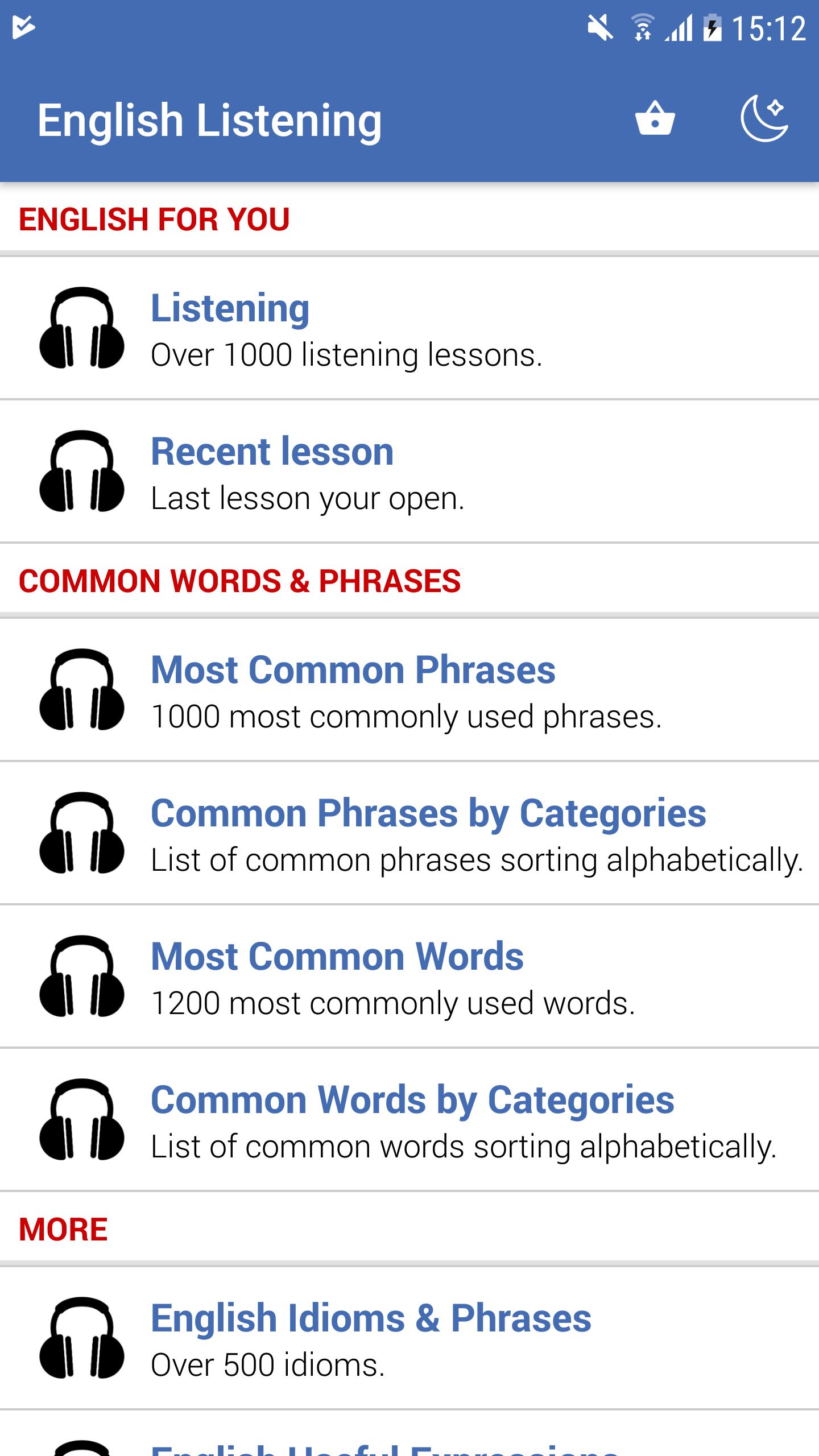The height and width of the screenshot is (1456, 819).
Task: Toggle night mode with the moon icon
Action: [764, 119]
